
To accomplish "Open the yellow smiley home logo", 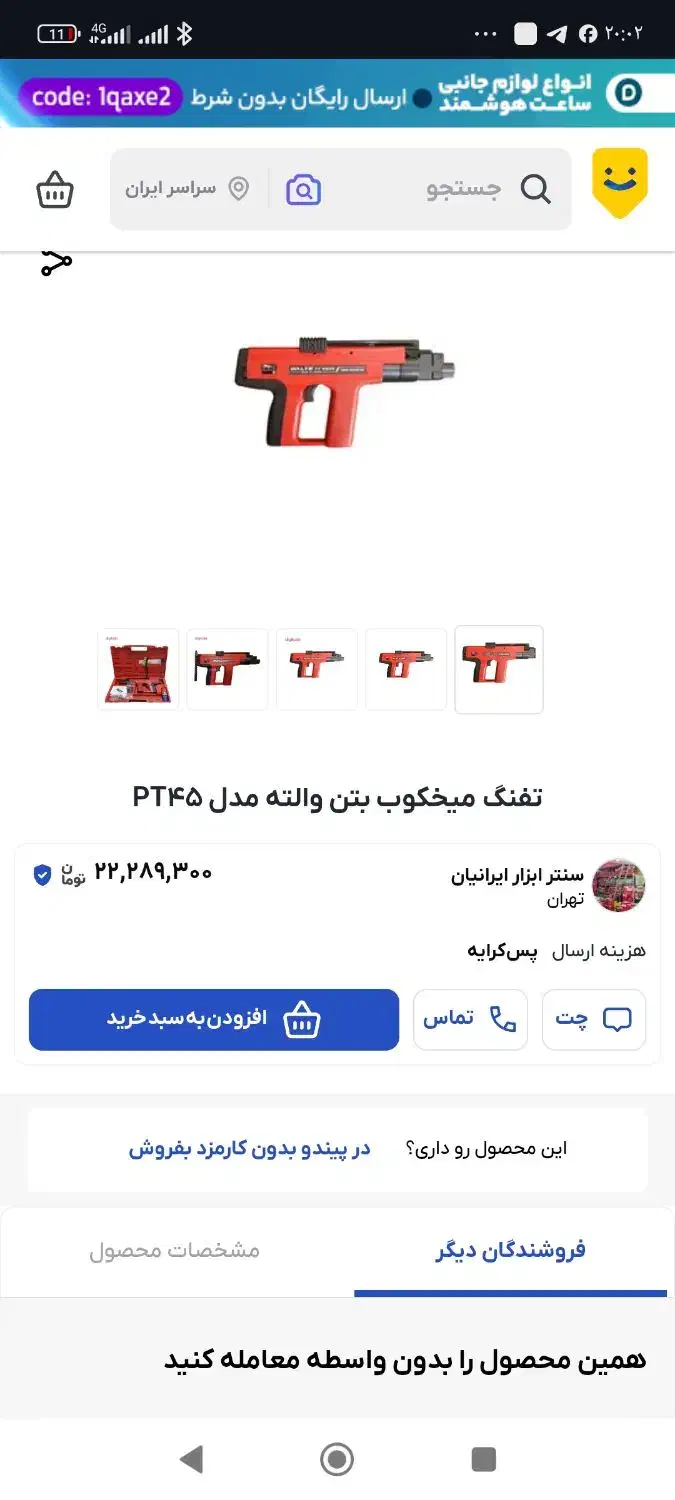I will tap(620, 182).
